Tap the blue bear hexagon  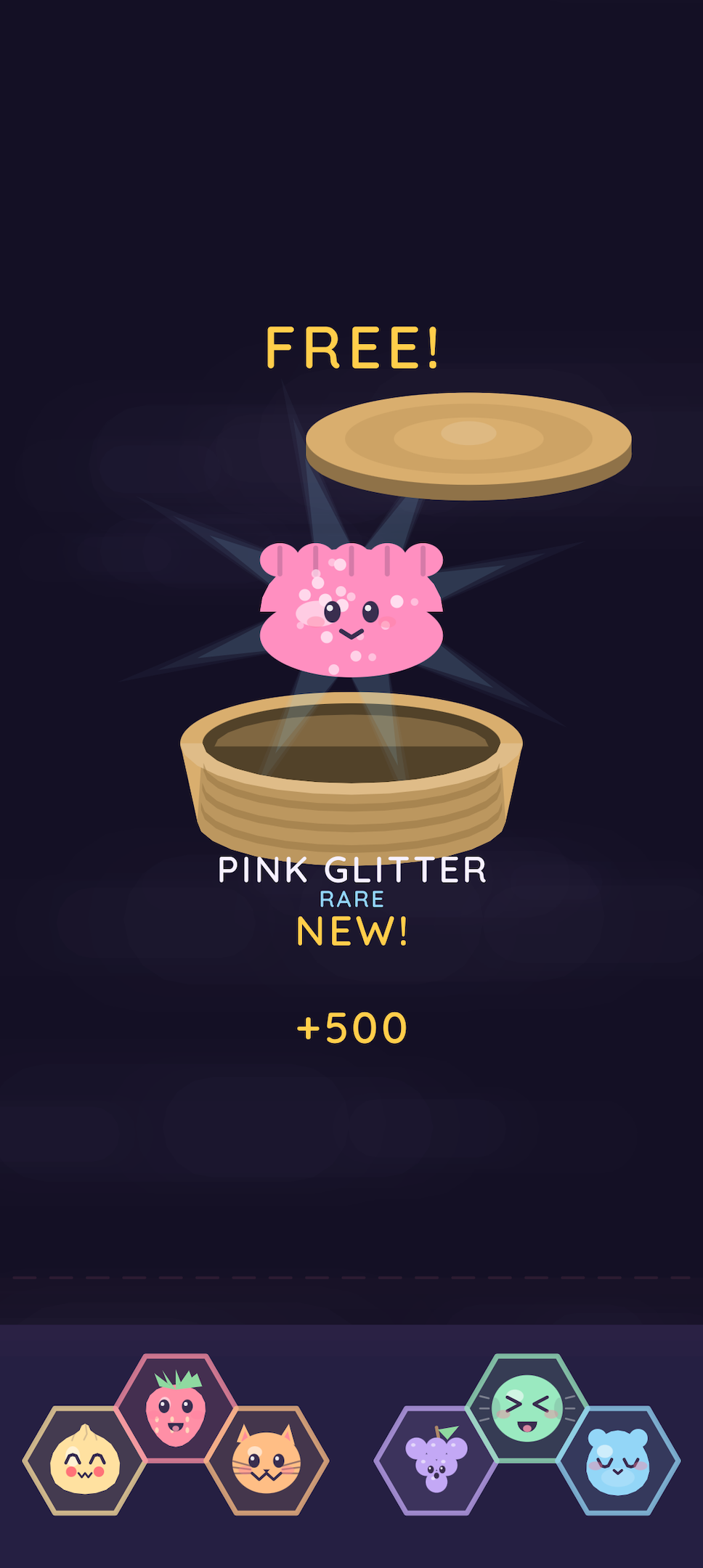(618, 1461)
